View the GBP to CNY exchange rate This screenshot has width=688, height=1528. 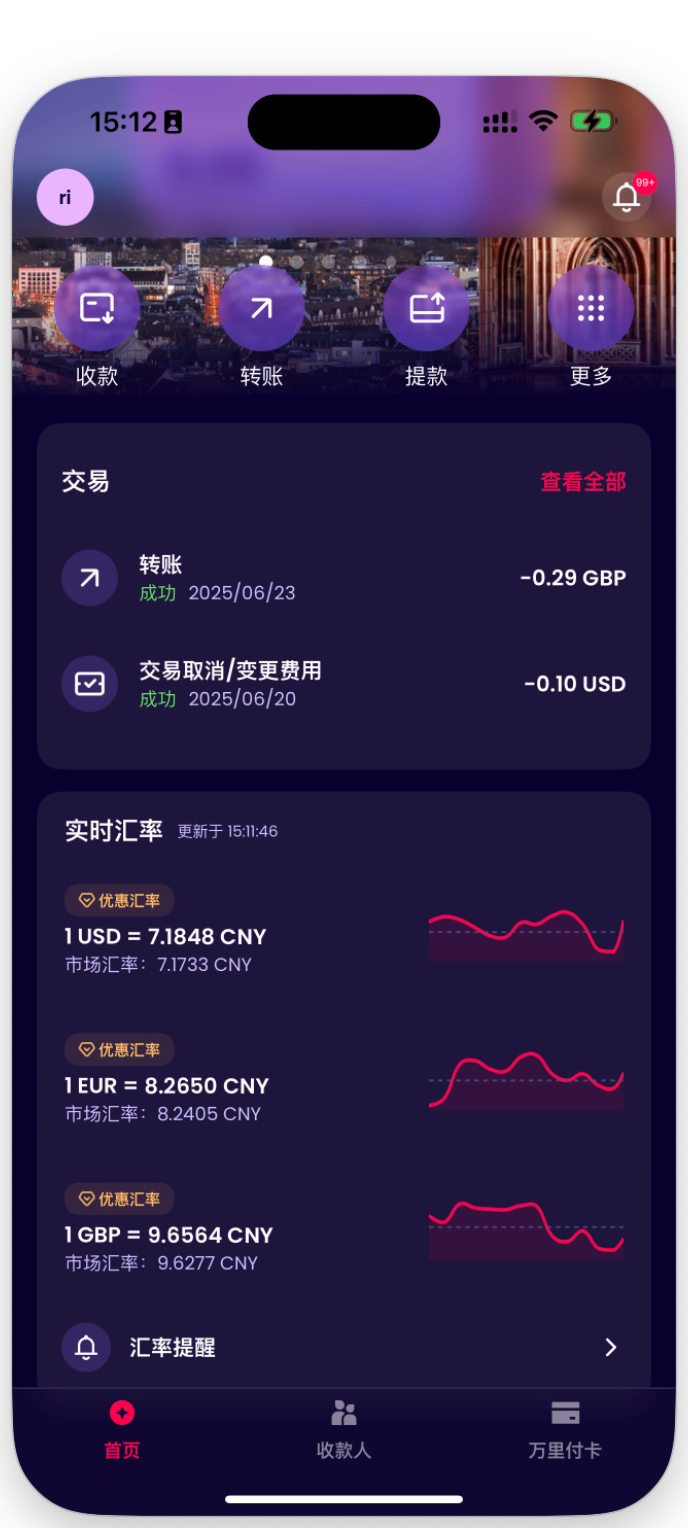343,1235
